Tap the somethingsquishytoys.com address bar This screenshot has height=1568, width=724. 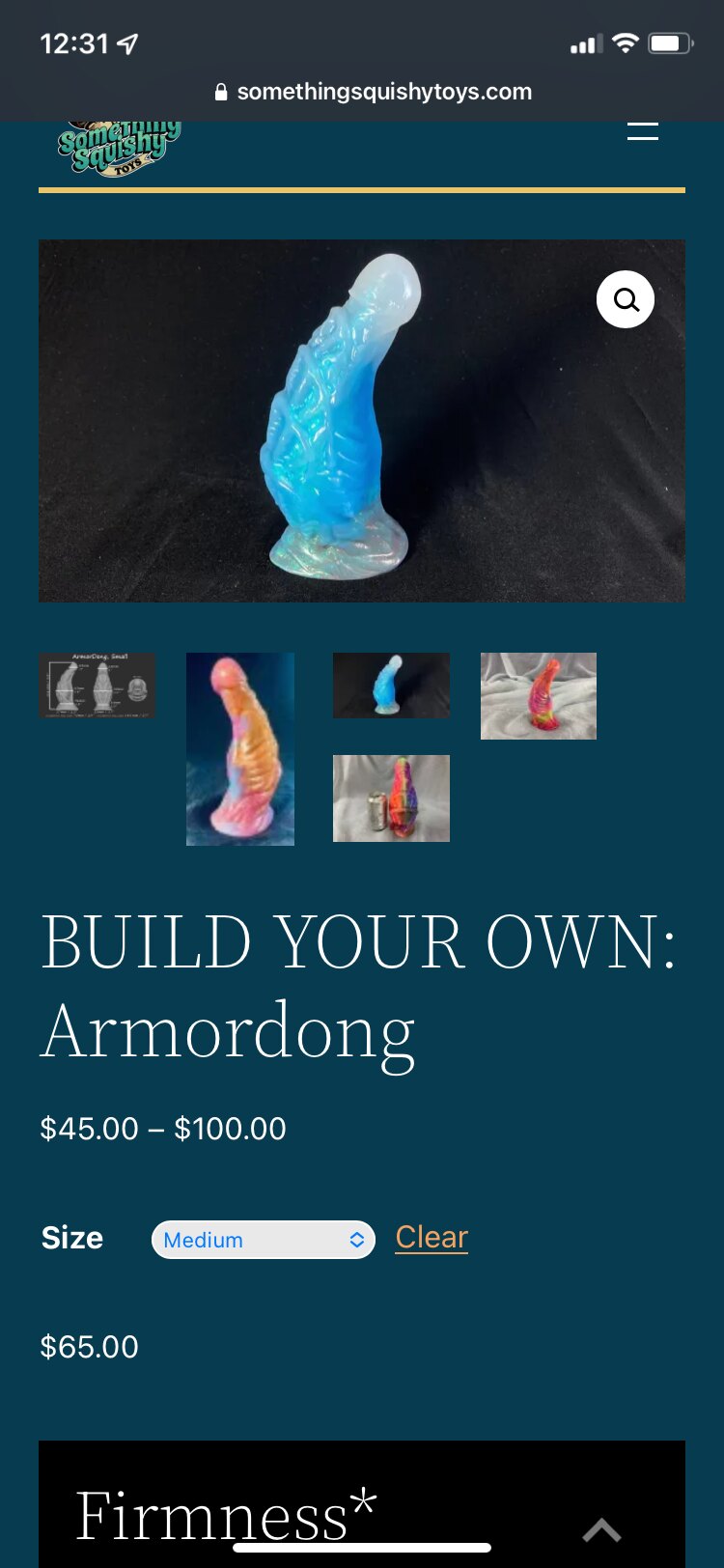373,92
